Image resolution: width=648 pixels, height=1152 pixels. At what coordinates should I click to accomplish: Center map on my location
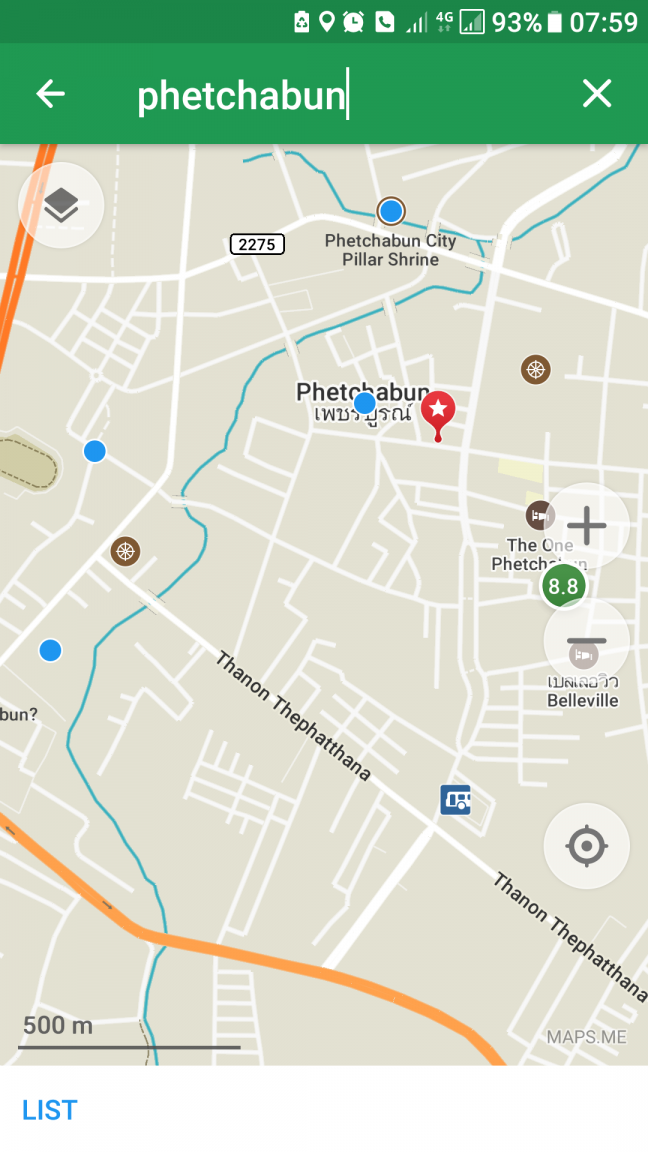click(587, 846)
